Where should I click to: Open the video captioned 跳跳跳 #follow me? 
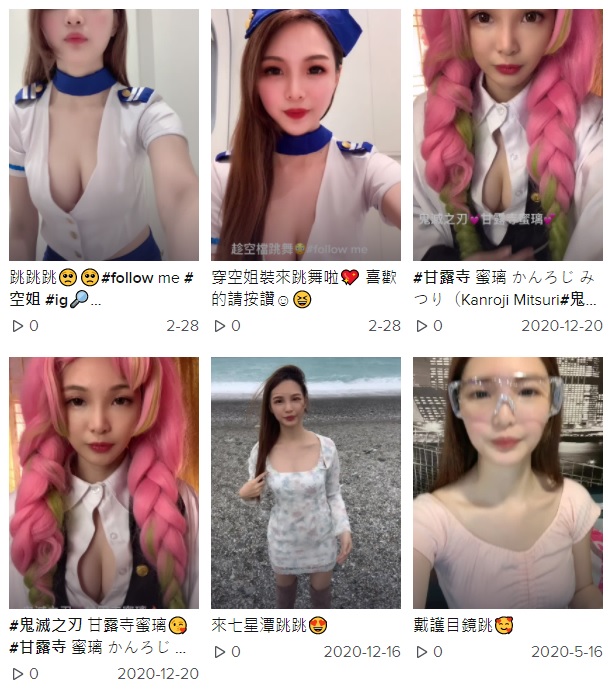coord(103,135)
